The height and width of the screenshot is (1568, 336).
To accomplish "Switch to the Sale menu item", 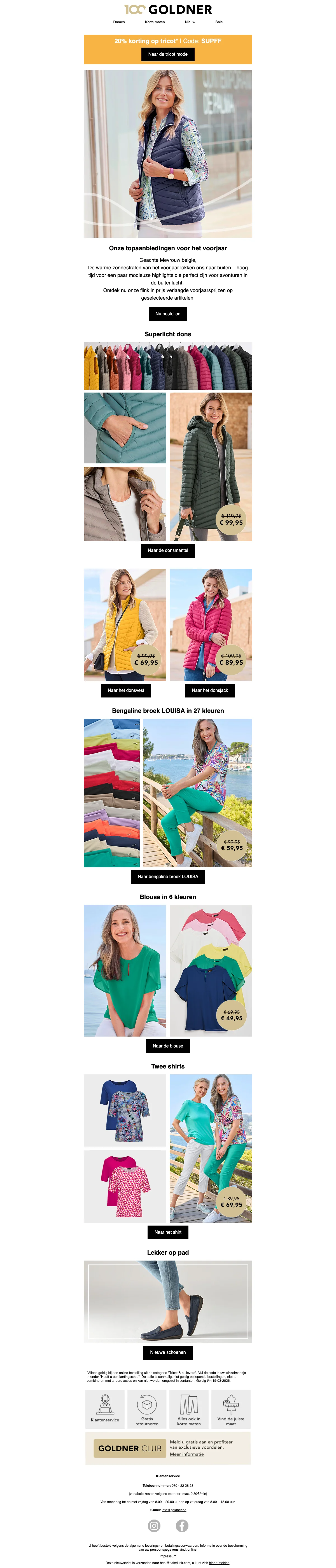I will tap(219, 22).
